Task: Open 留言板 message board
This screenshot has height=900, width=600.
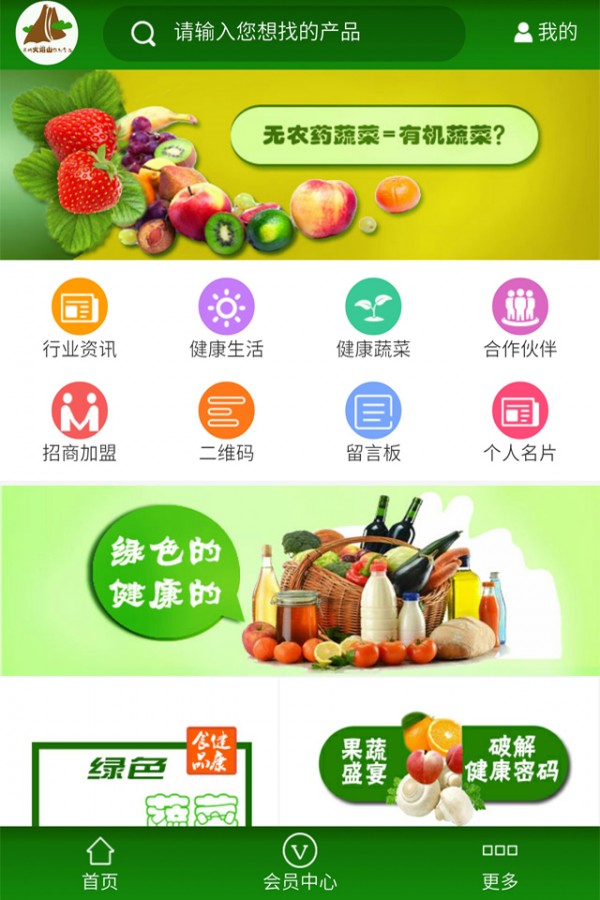Action: point(373,422)
